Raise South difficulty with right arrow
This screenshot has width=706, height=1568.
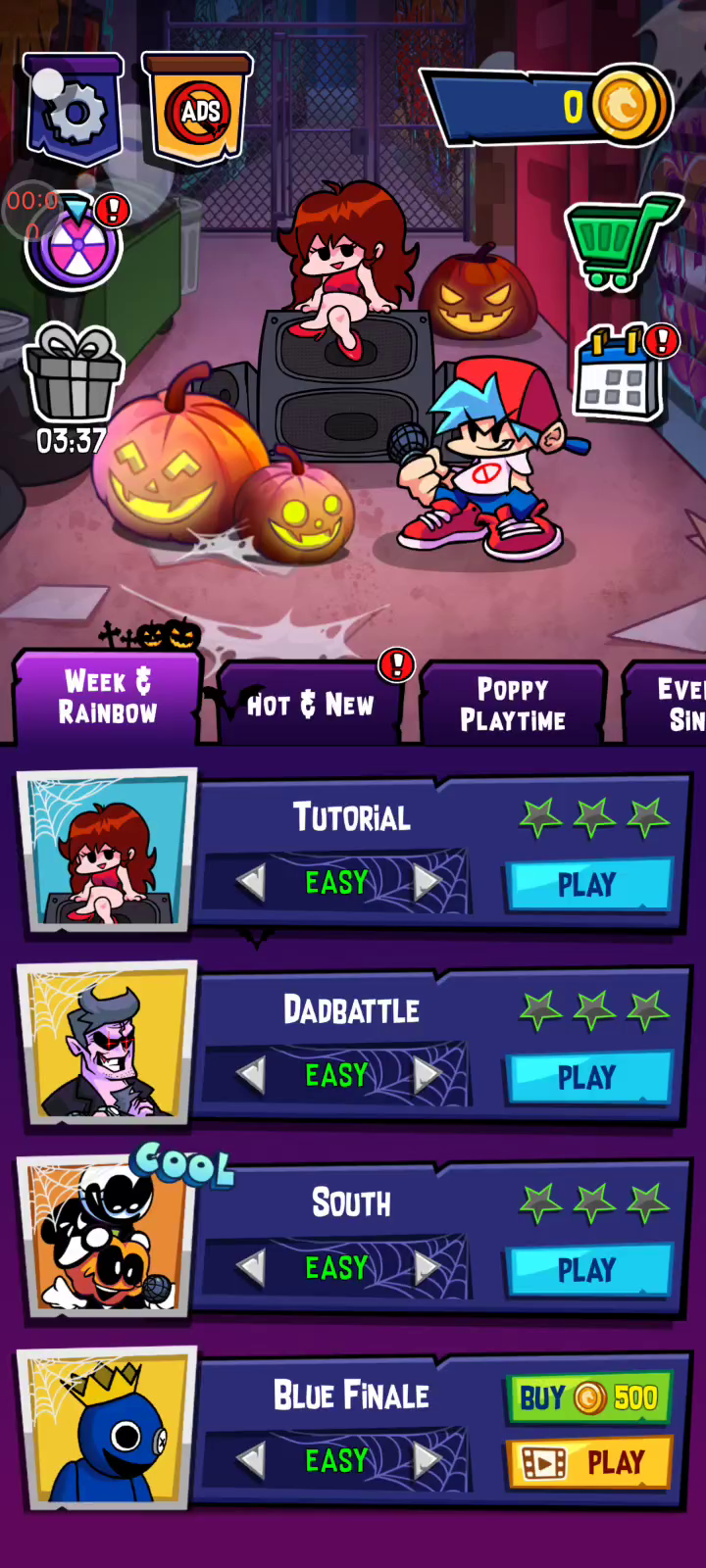pyautogui.click(x=427, y=1268)
